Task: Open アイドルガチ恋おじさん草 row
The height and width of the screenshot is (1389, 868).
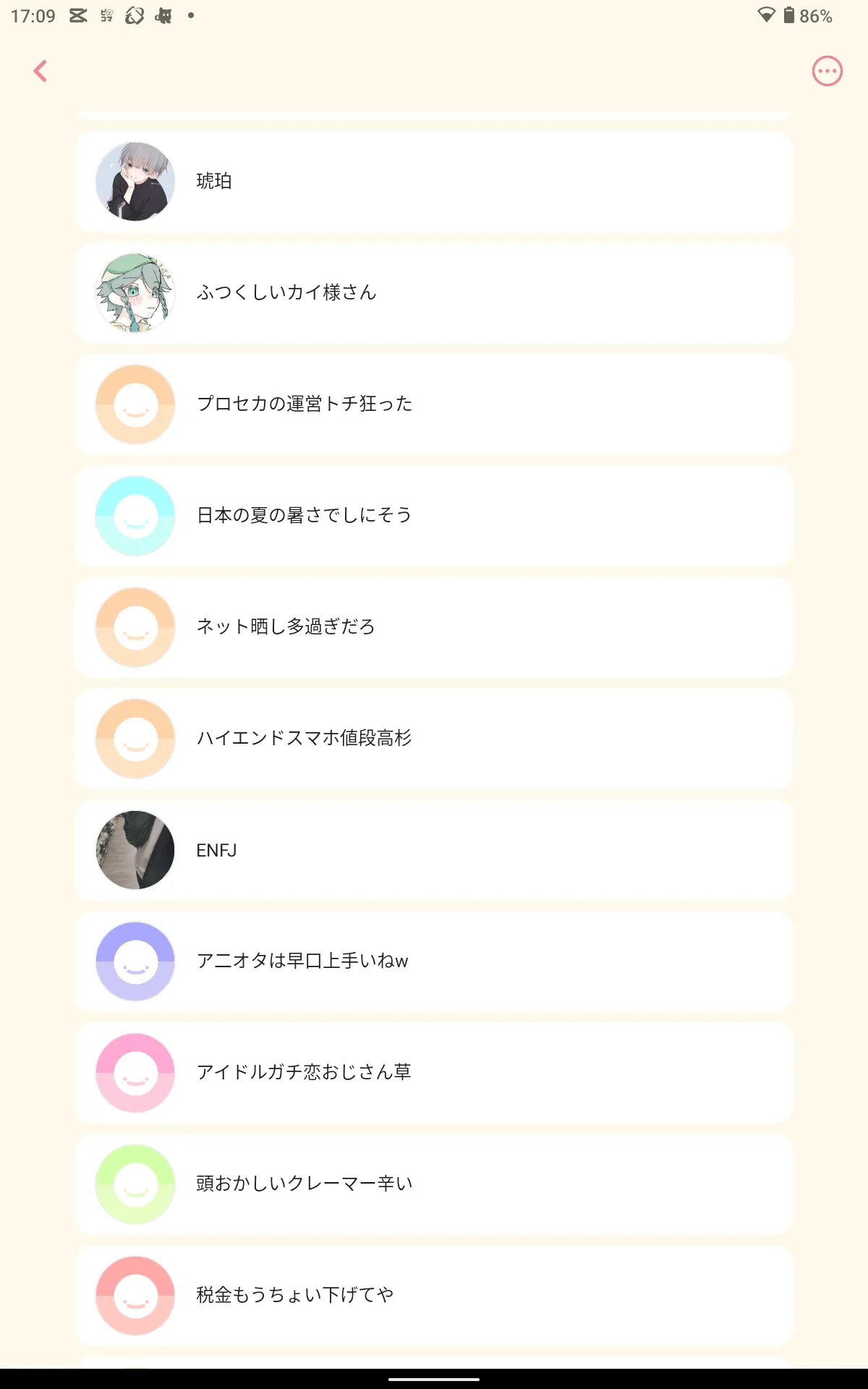Action: (x=434, y=1073)
